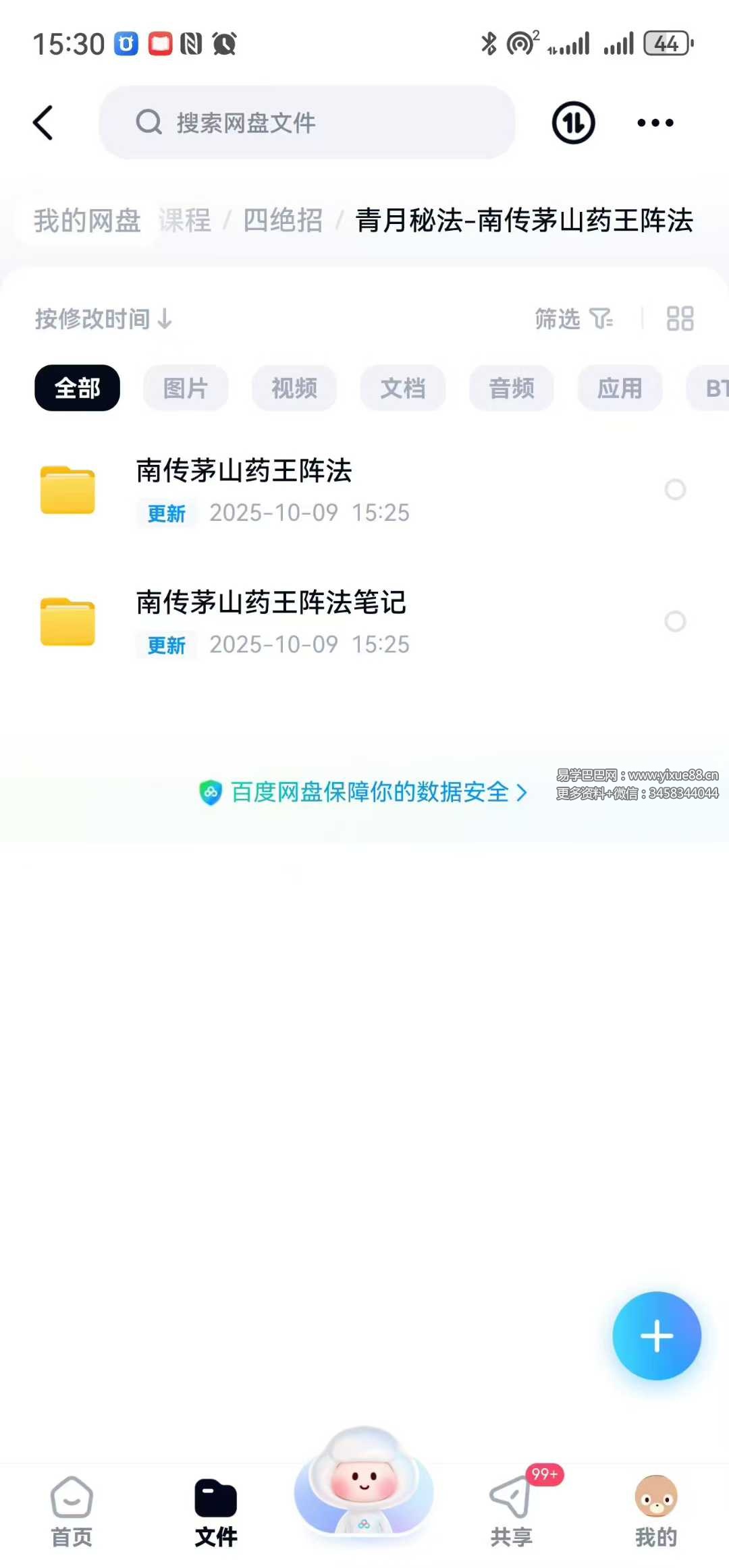729x1568 pixels.
Task: Open the three-dot overflow menu
Action: (x=655, y=123)
